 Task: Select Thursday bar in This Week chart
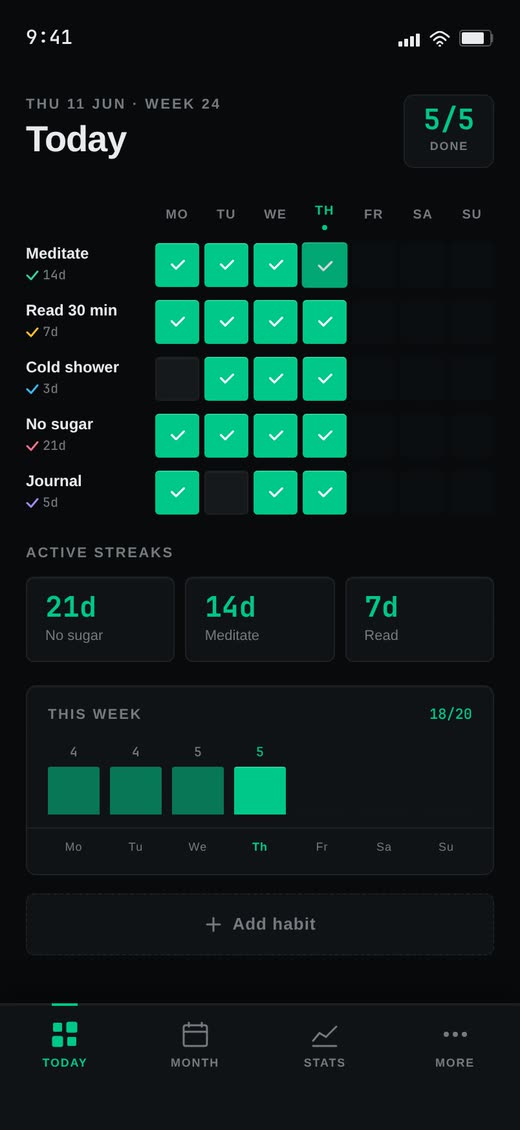pos(260,791)
